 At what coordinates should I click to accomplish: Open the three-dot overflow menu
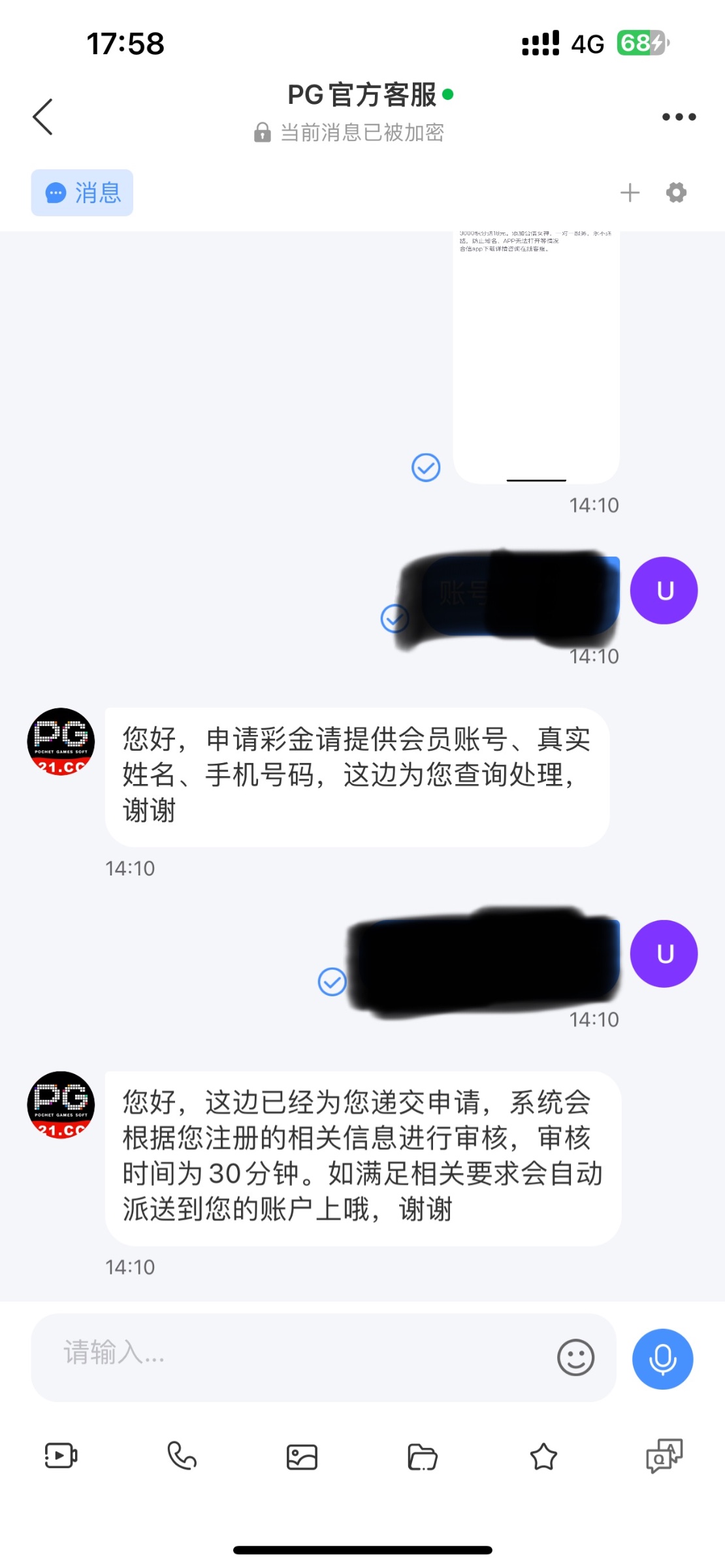click(679, 118)
